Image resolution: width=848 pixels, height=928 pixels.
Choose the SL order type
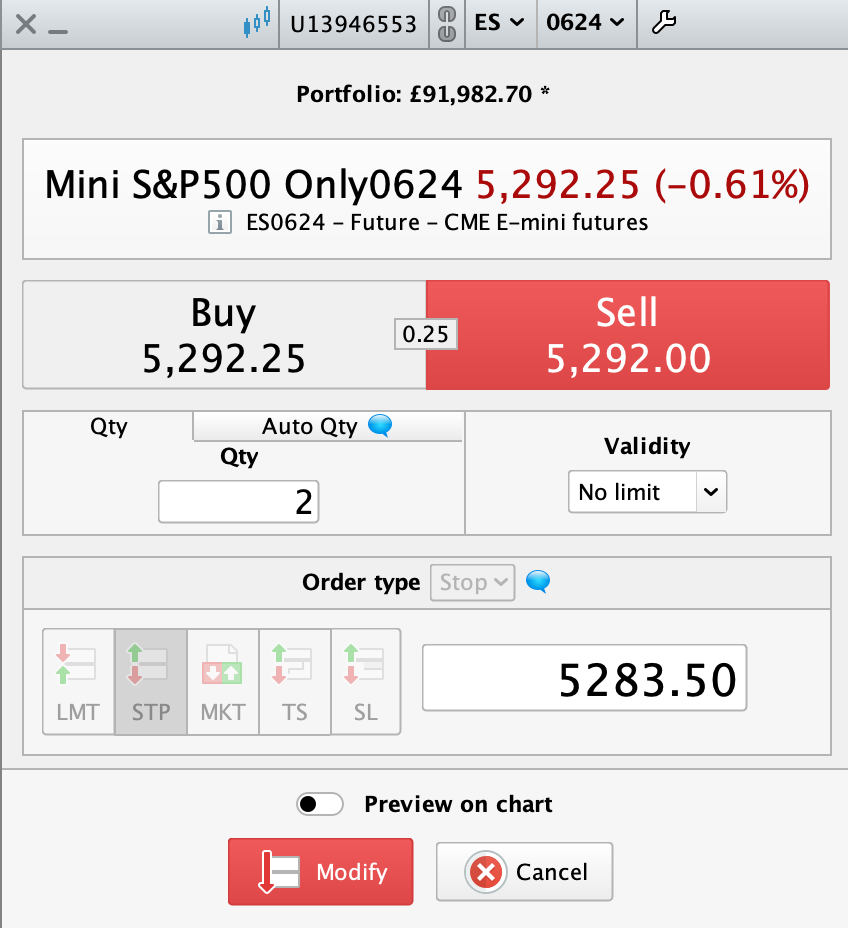point(366,682)
